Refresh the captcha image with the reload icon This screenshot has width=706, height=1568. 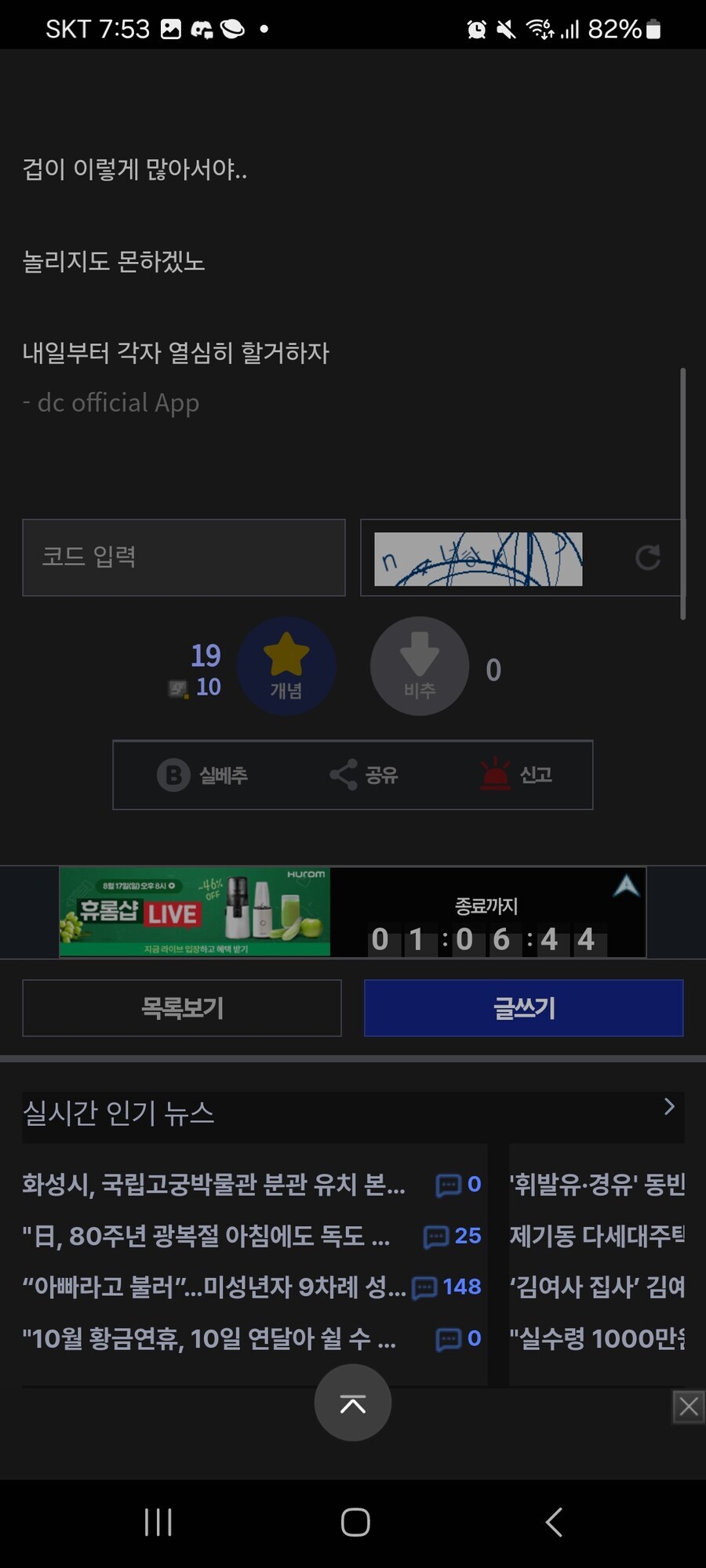click(648, 557)
